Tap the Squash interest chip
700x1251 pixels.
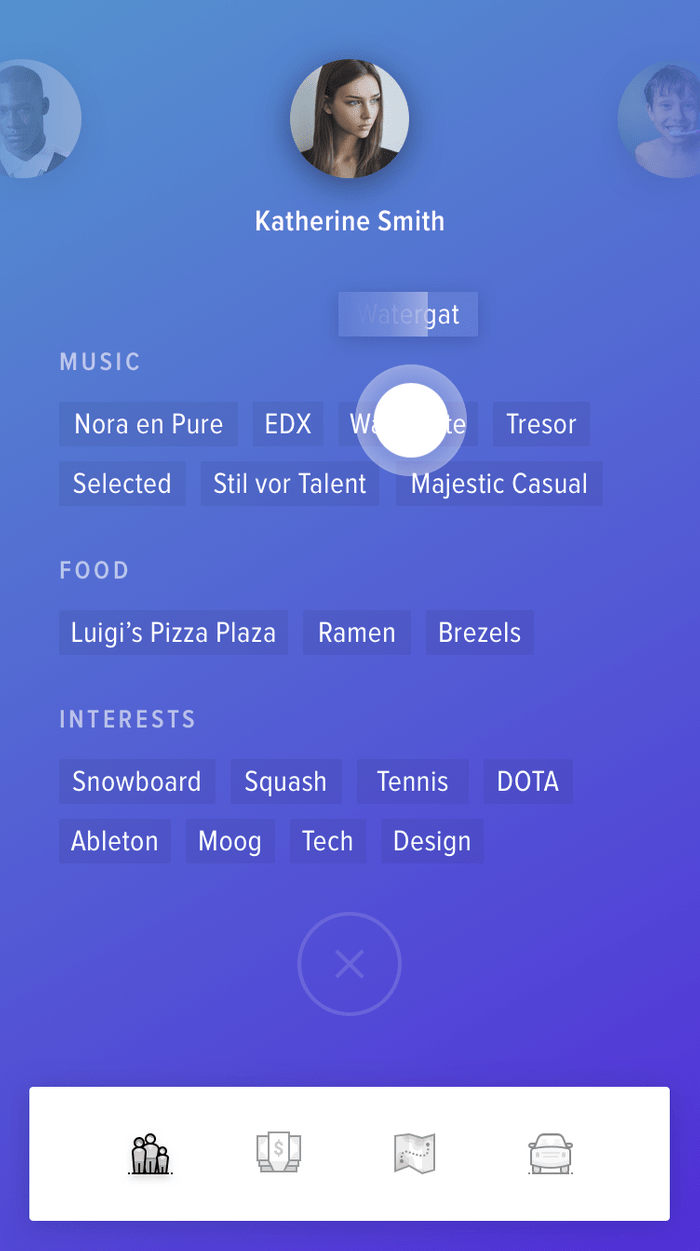tap(286, 782)
